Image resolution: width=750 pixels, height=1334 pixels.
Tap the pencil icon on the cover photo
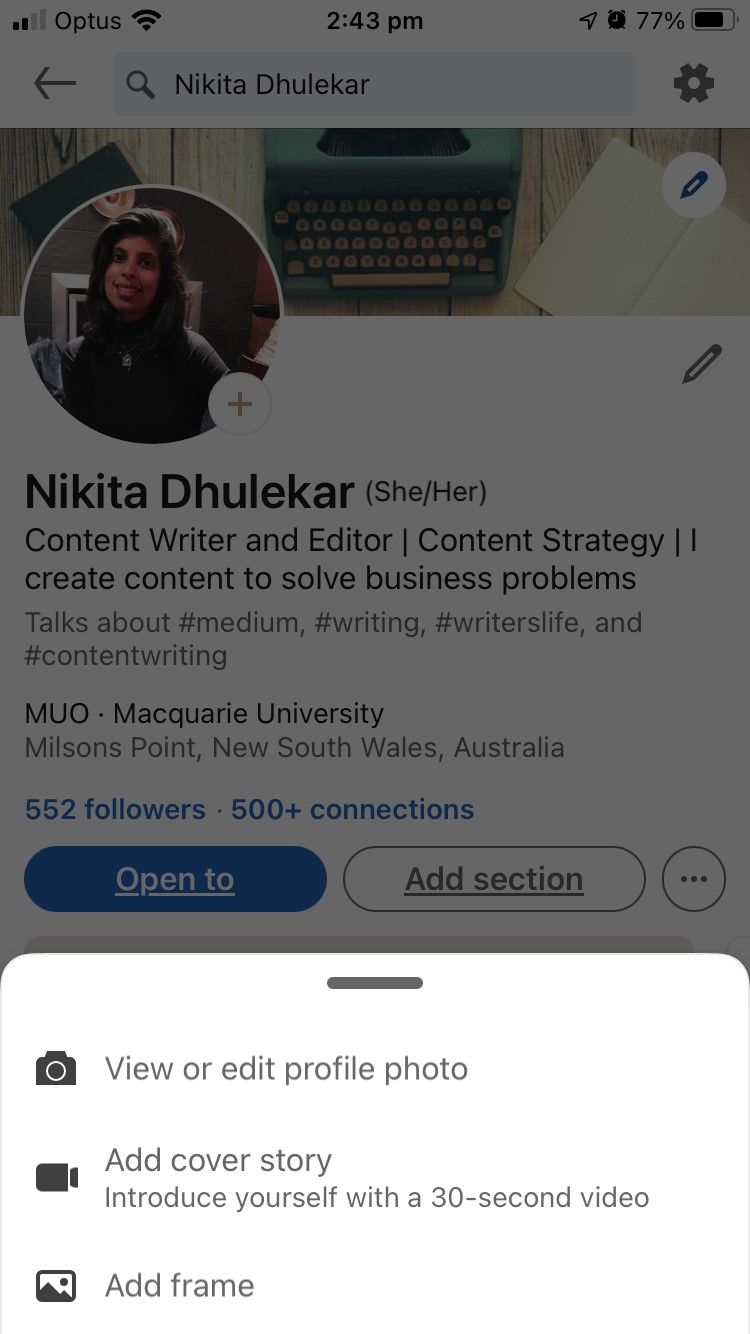coord(694,184)
